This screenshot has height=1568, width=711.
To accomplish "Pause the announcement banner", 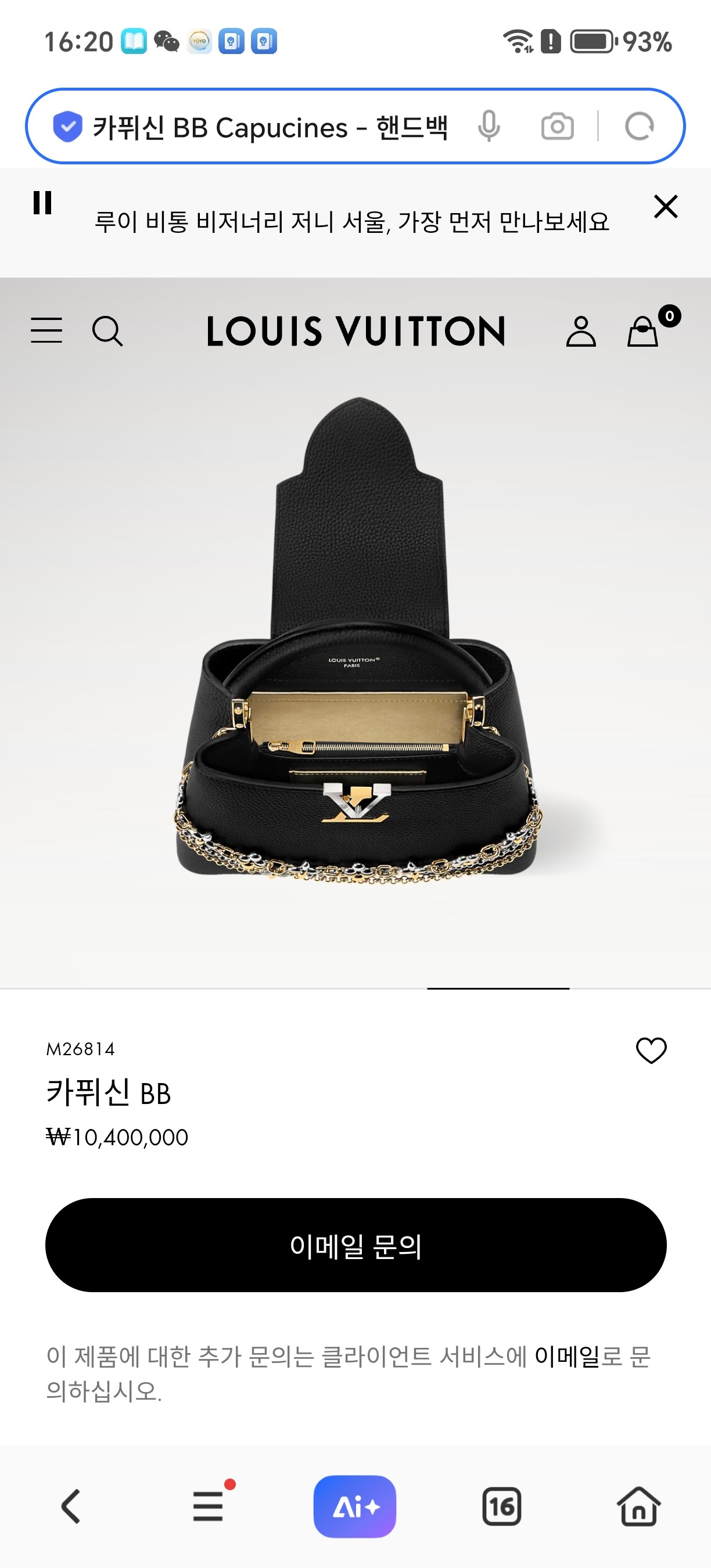I will (42, 203).
